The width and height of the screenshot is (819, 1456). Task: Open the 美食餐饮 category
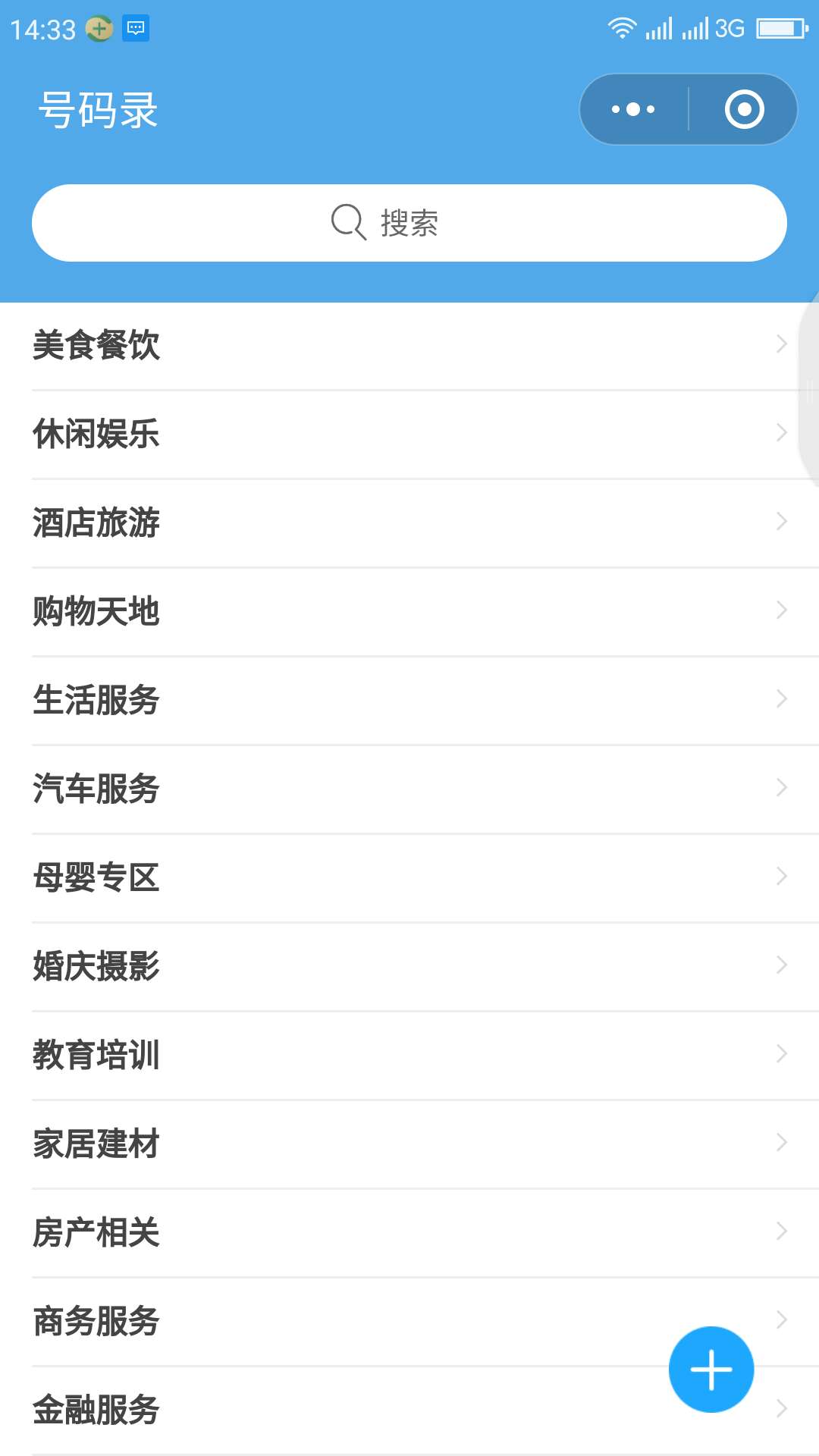coord(409,346)
